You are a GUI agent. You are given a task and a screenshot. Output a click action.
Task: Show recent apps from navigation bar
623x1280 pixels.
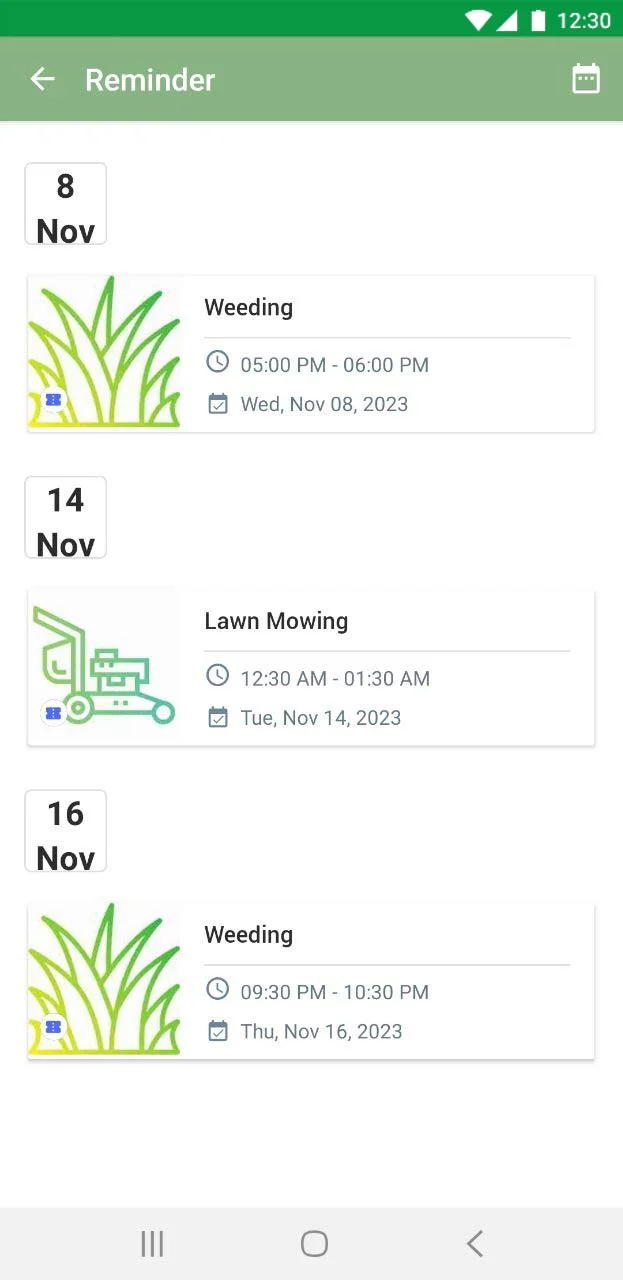pyautogui.click(x=152, y=1243)
